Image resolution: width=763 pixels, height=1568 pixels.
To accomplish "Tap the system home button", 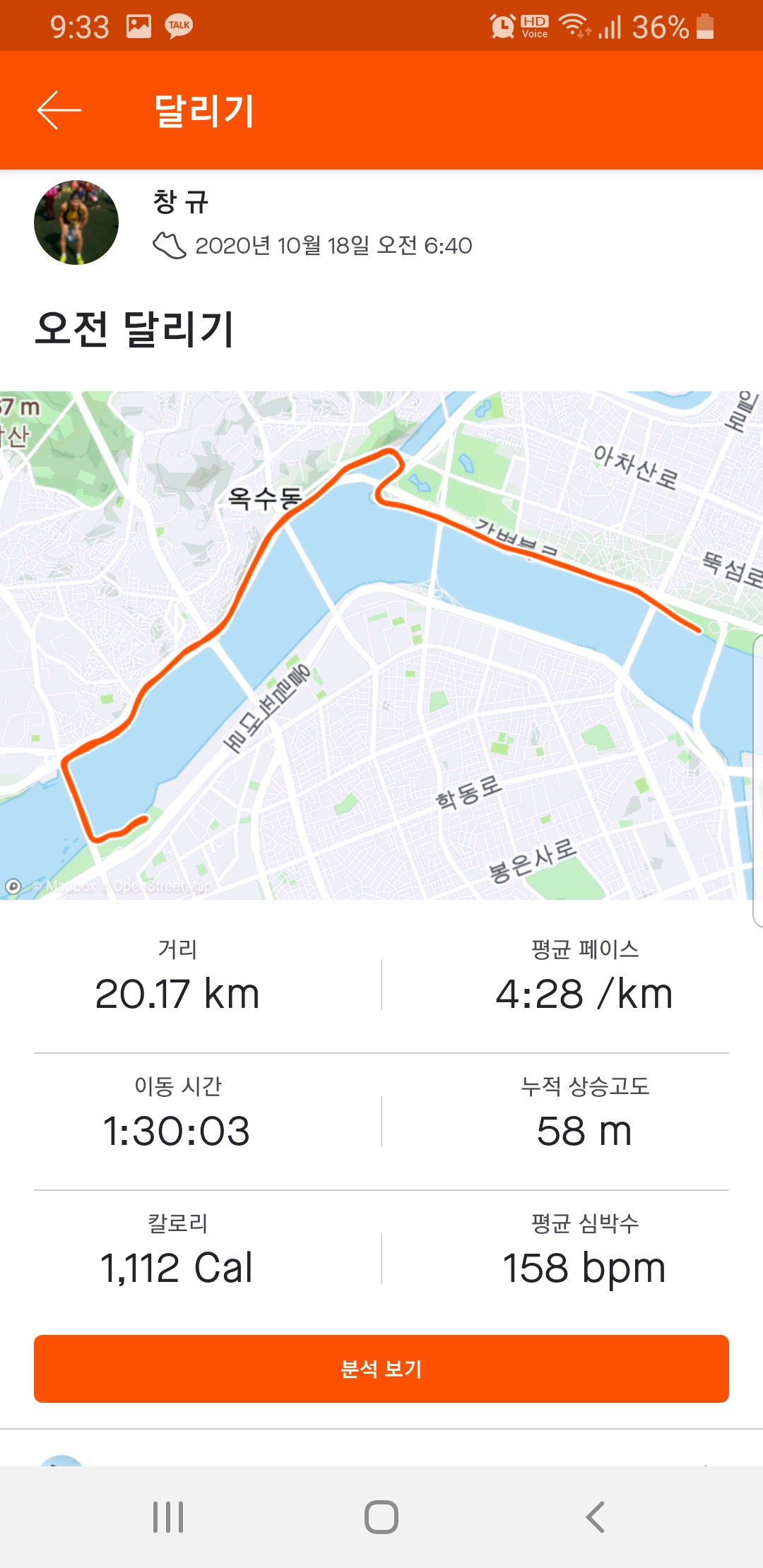I will tap(381, 1516).
